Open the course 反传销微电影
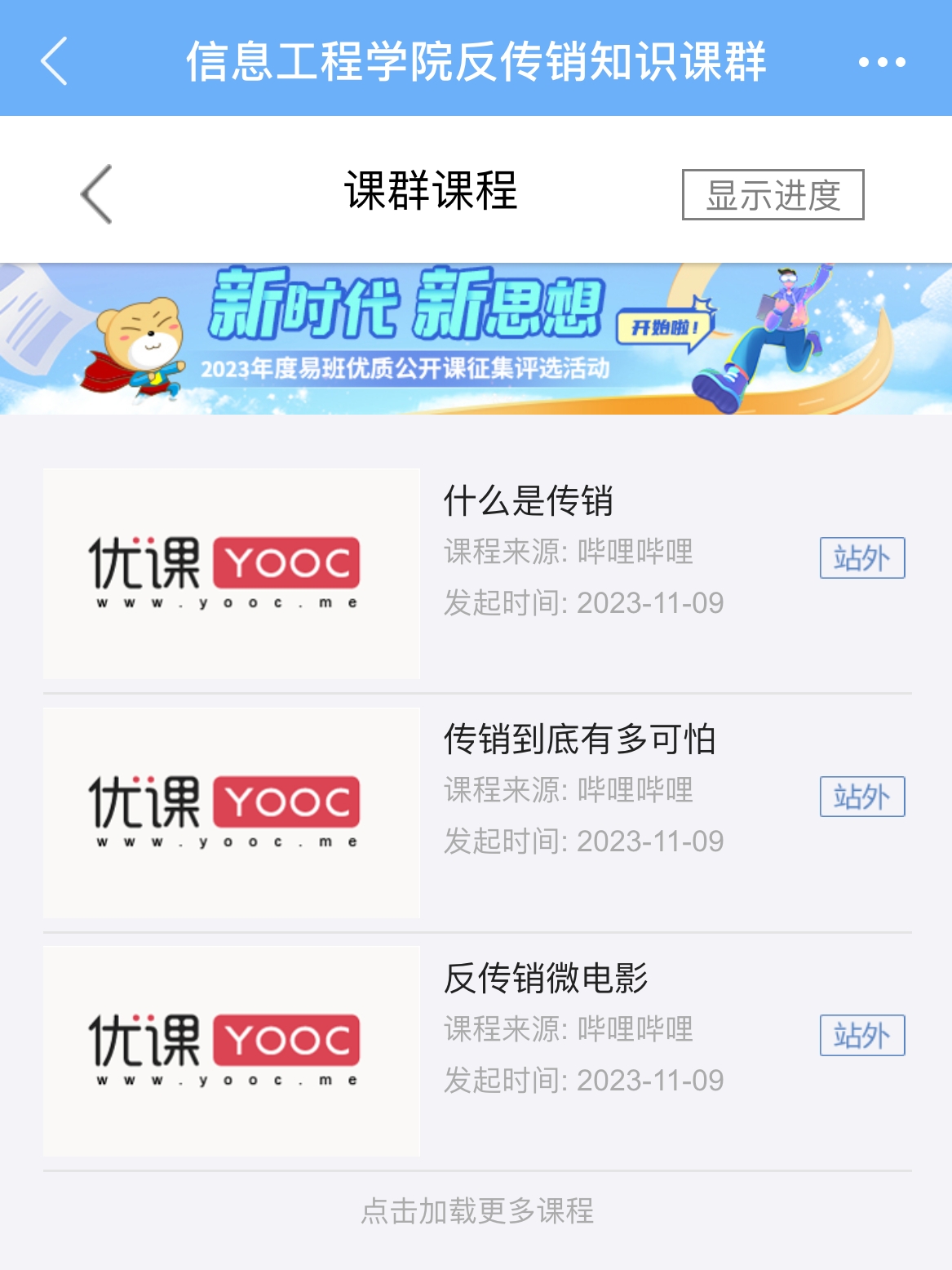Screen dimensions: 952x1270 pos(546,978)
